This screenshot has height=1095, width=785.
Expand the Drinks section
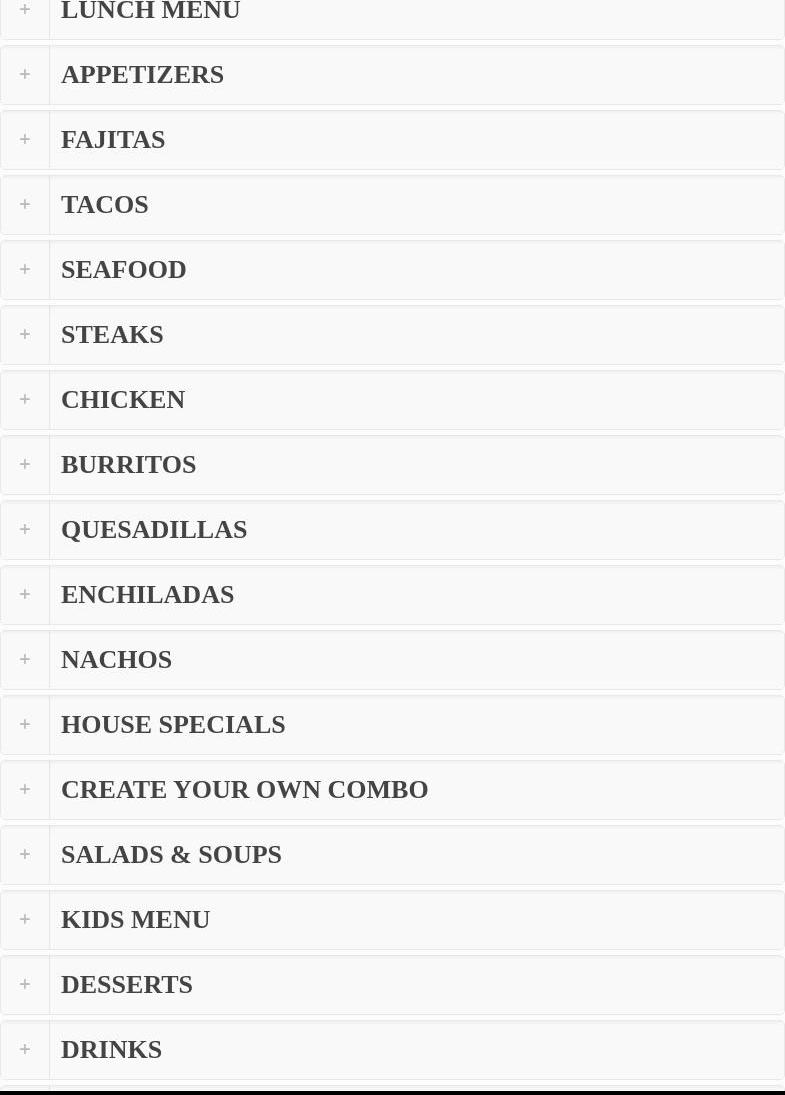[x=112, y=1050]
